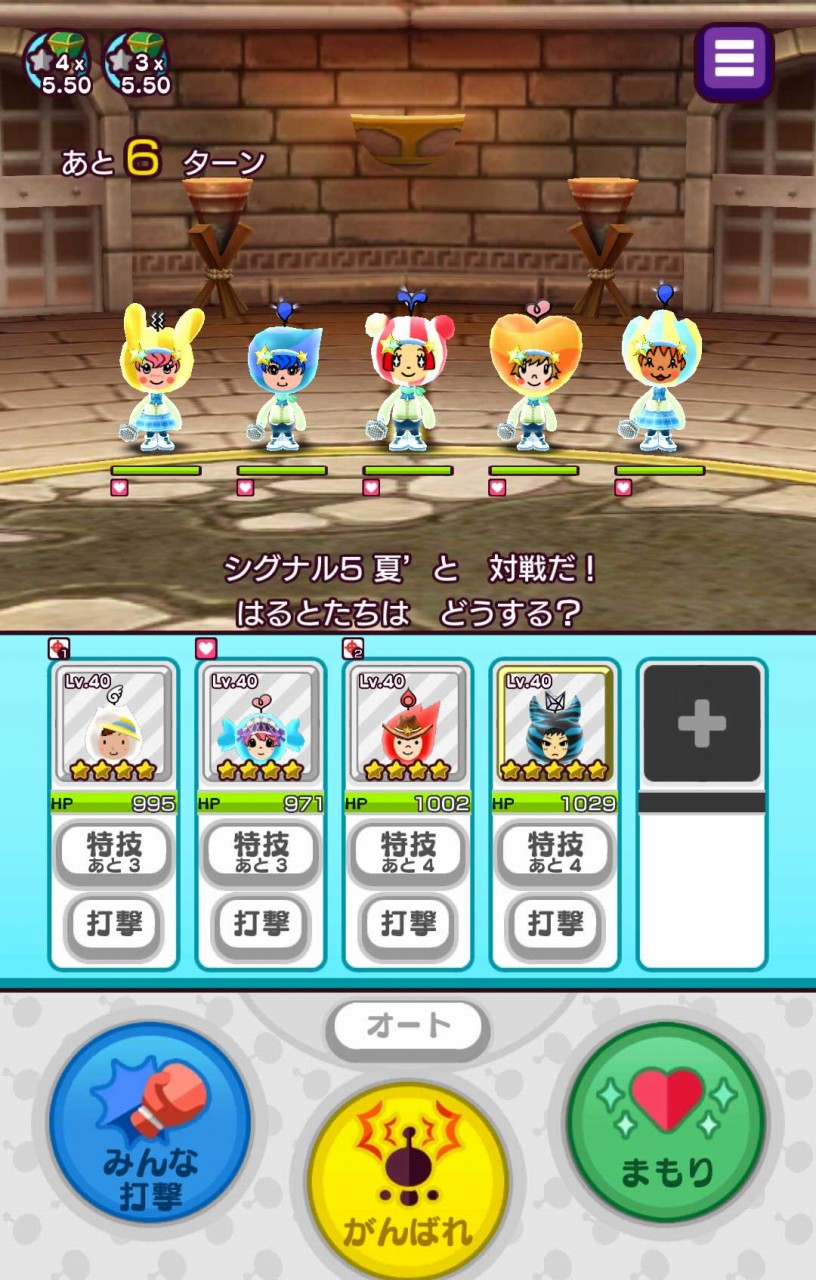Use 打撃 of the HP 971 character

[x=261, y=924]
